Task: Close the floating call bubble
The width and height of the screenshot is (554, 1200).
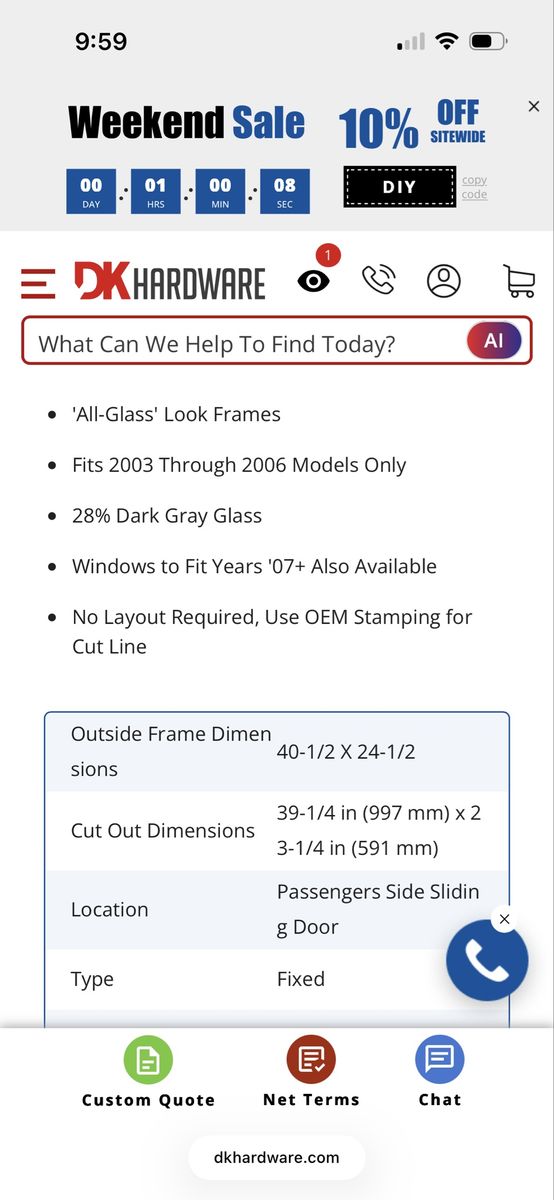Action: click(x=504, y=919)
